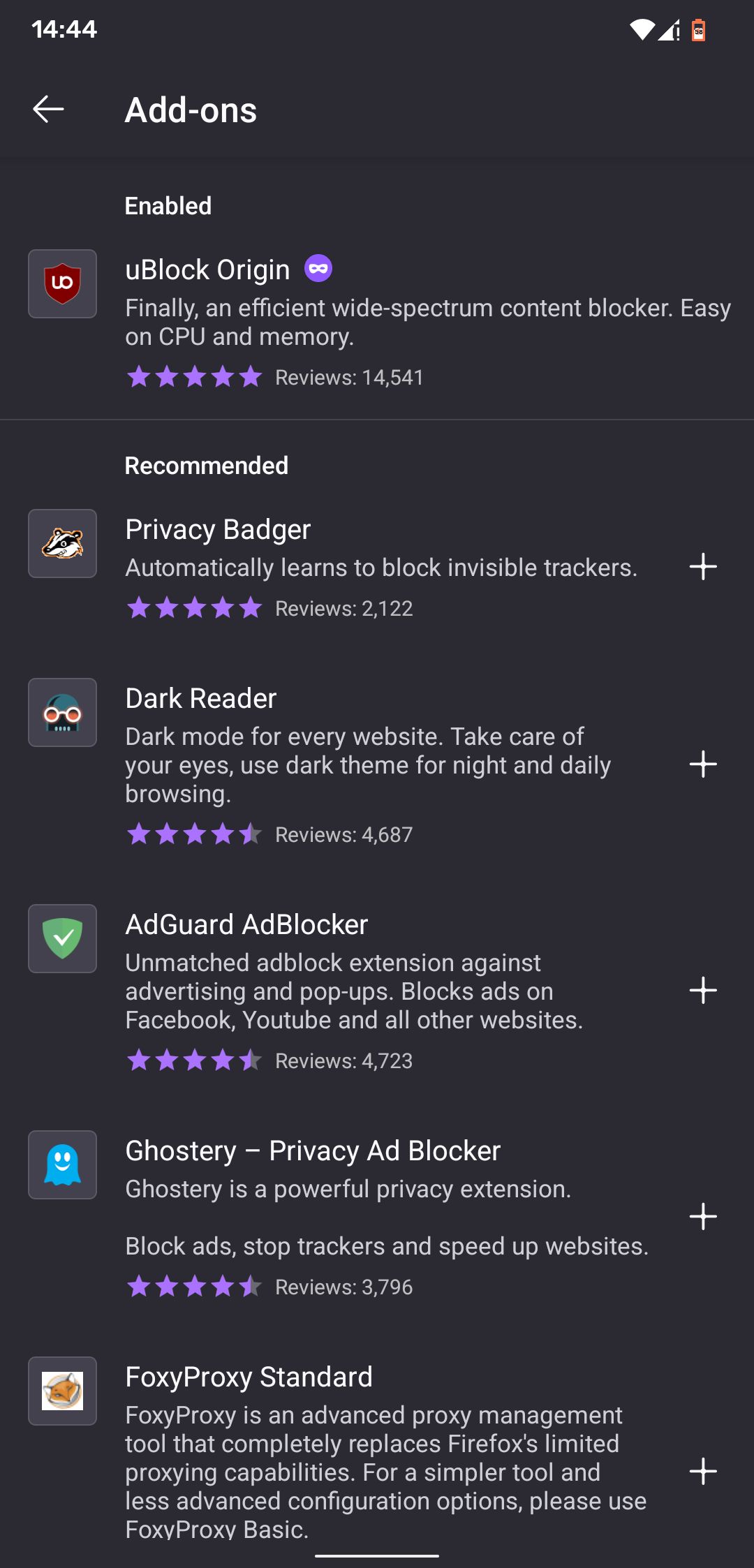Add AdGuard AdBlocker using plus icon
Image resolution: width=754 pixels, height=1568 pixels.
(703, 990)
